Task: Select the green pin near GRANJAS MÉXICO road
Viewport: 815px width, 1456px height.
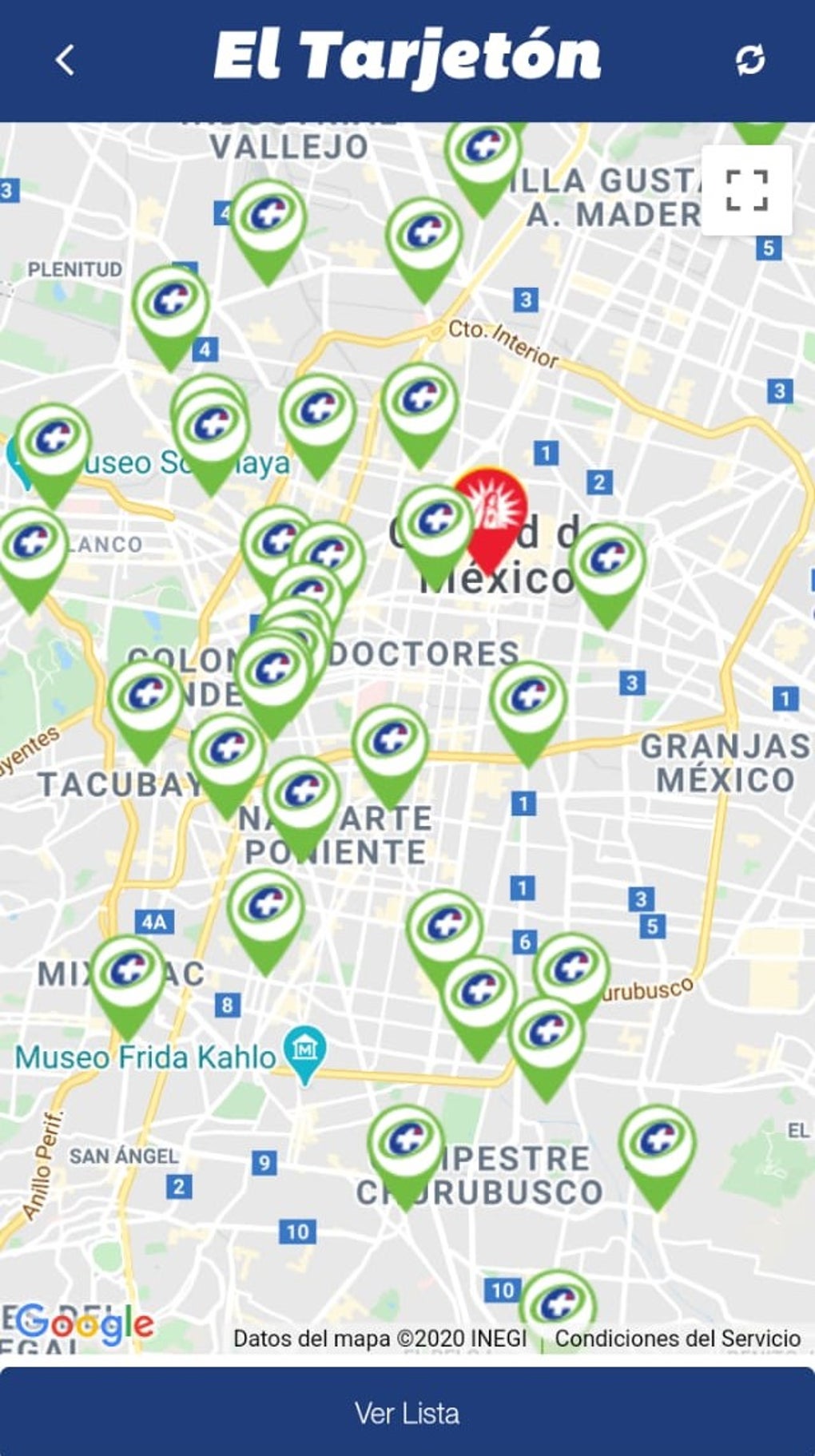Action: click(528, 703)
